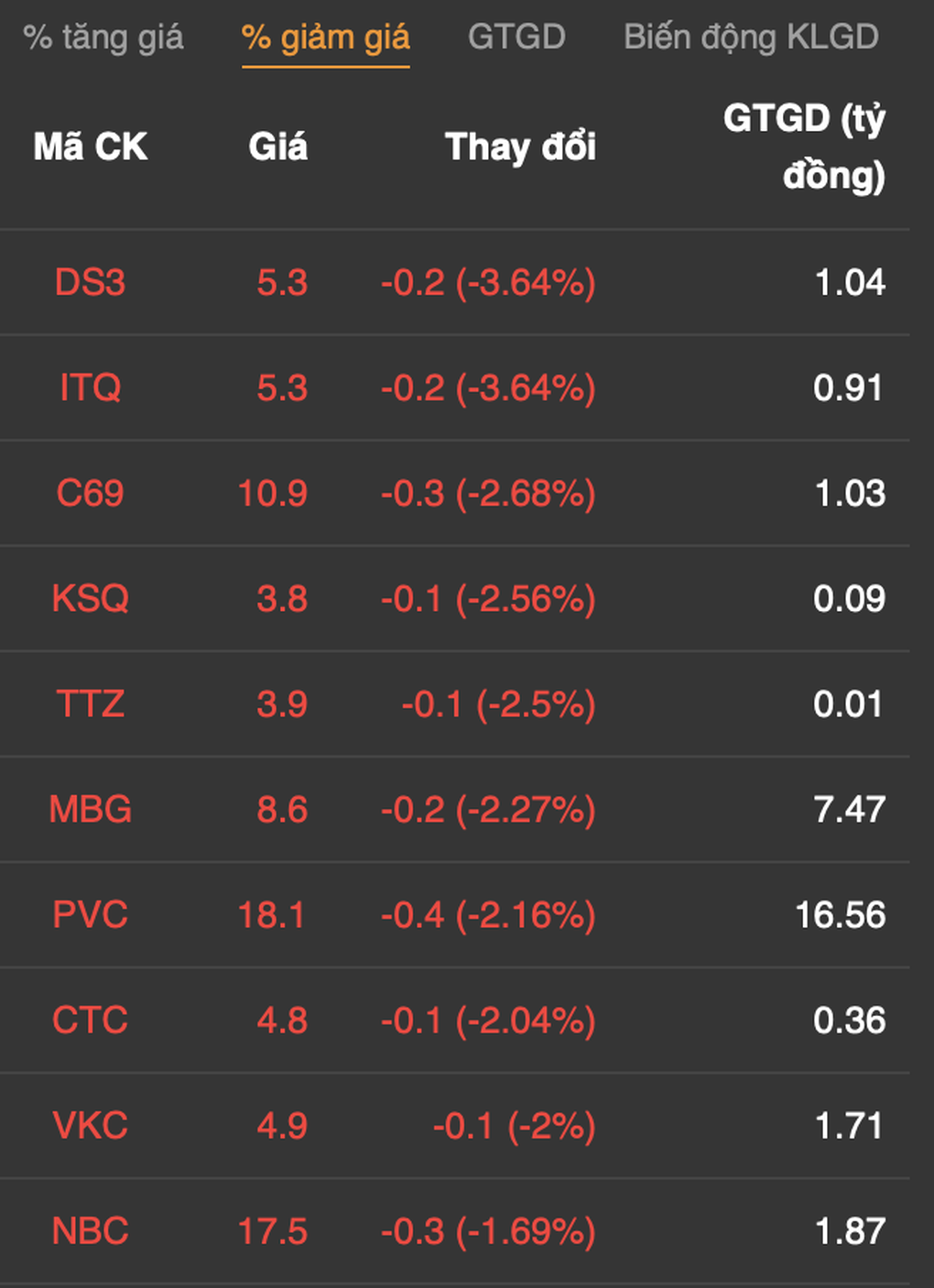Select stock CTC
This screenshot has height=1288, width=934.
(x=90, y=1020)
